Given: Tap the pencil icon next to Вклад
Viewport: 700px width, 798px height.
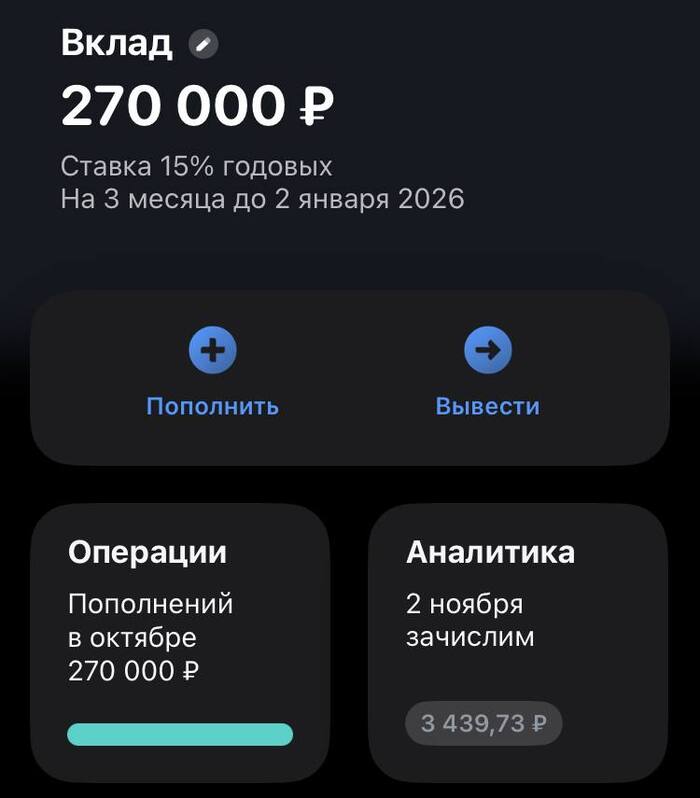Looking at the screenshot, I should click(203, 44).
